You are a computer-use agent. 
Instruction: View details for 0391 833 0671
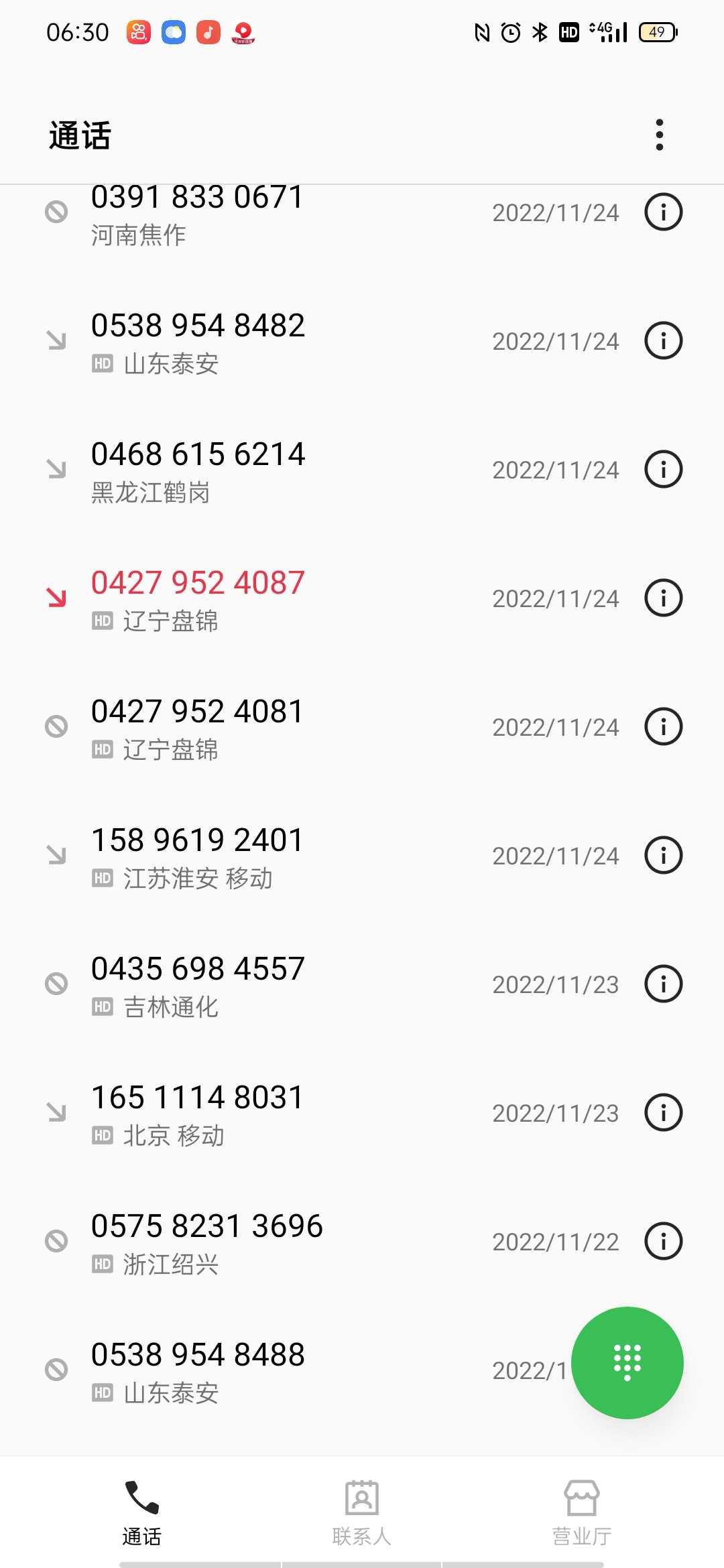pos(664,212)
